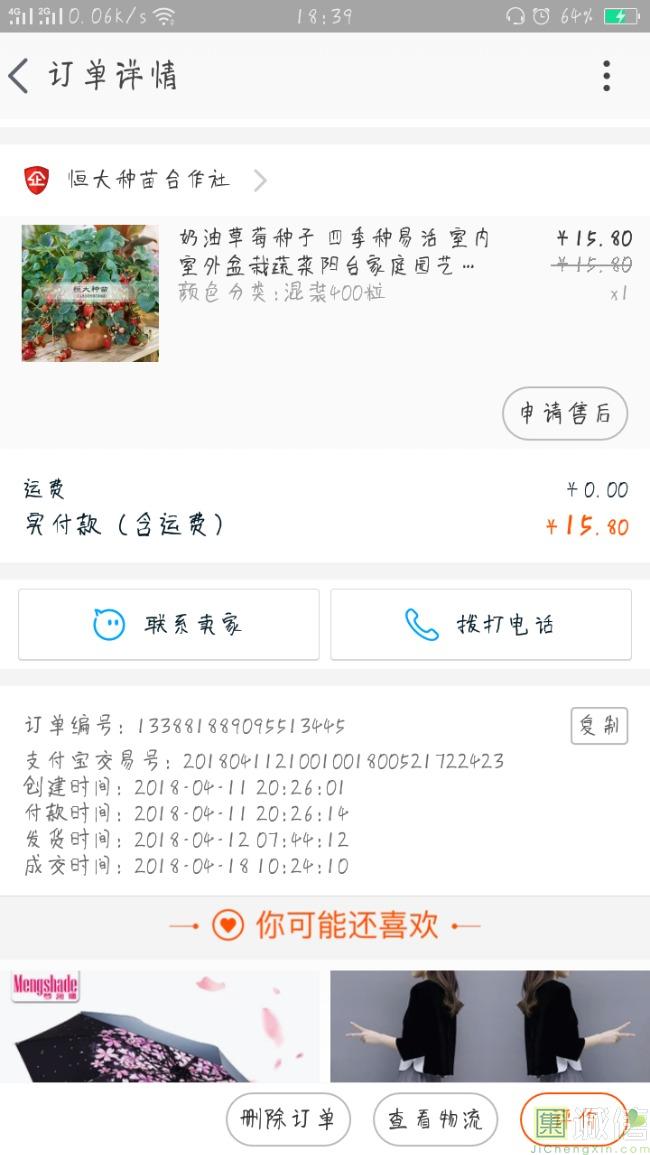This screenshot has height=1155, width=650.
Task: Copy the order number with 复制
Action: point(598,726)
